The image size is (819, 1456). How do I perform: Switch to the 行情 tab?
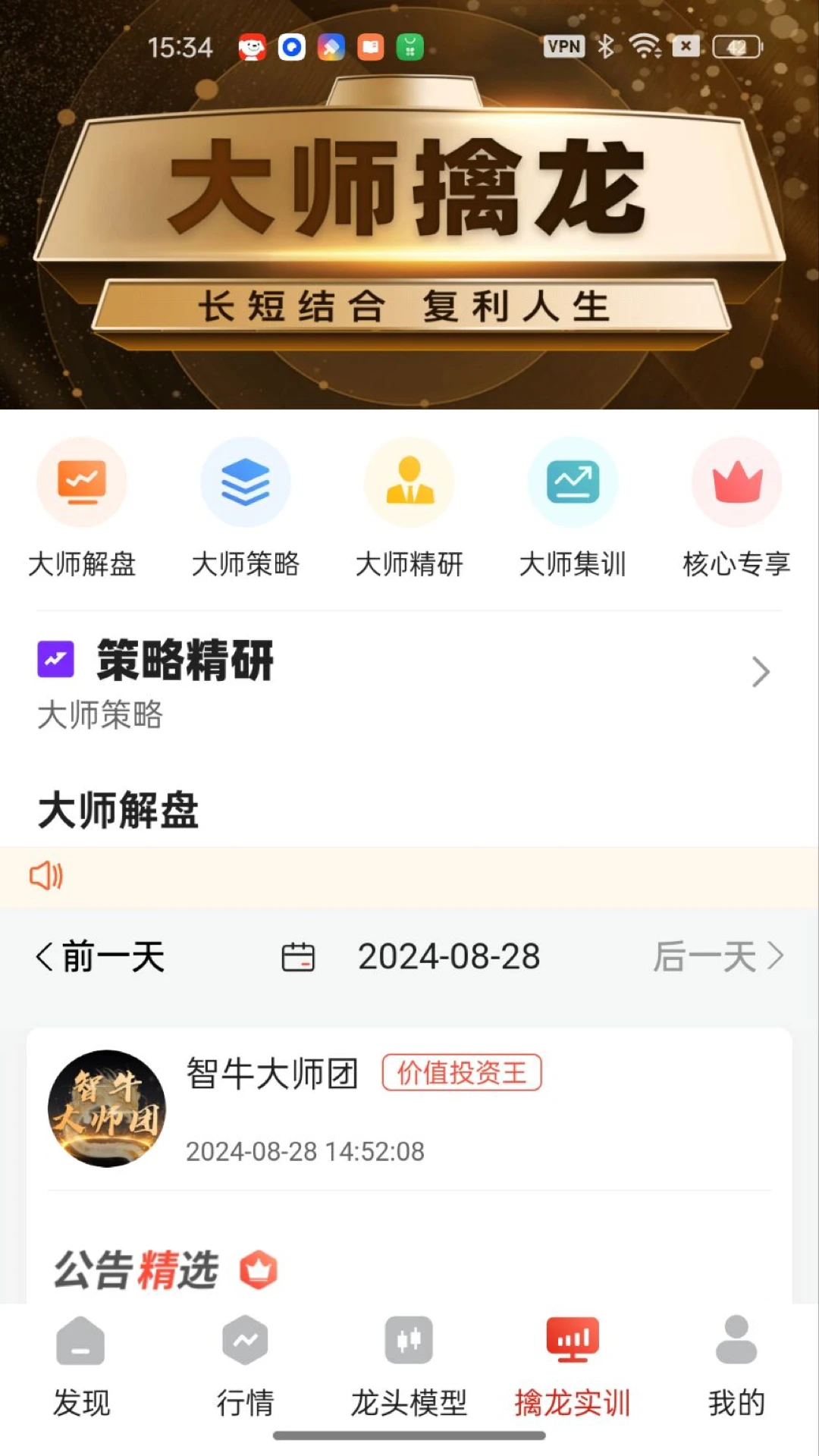244,1363
